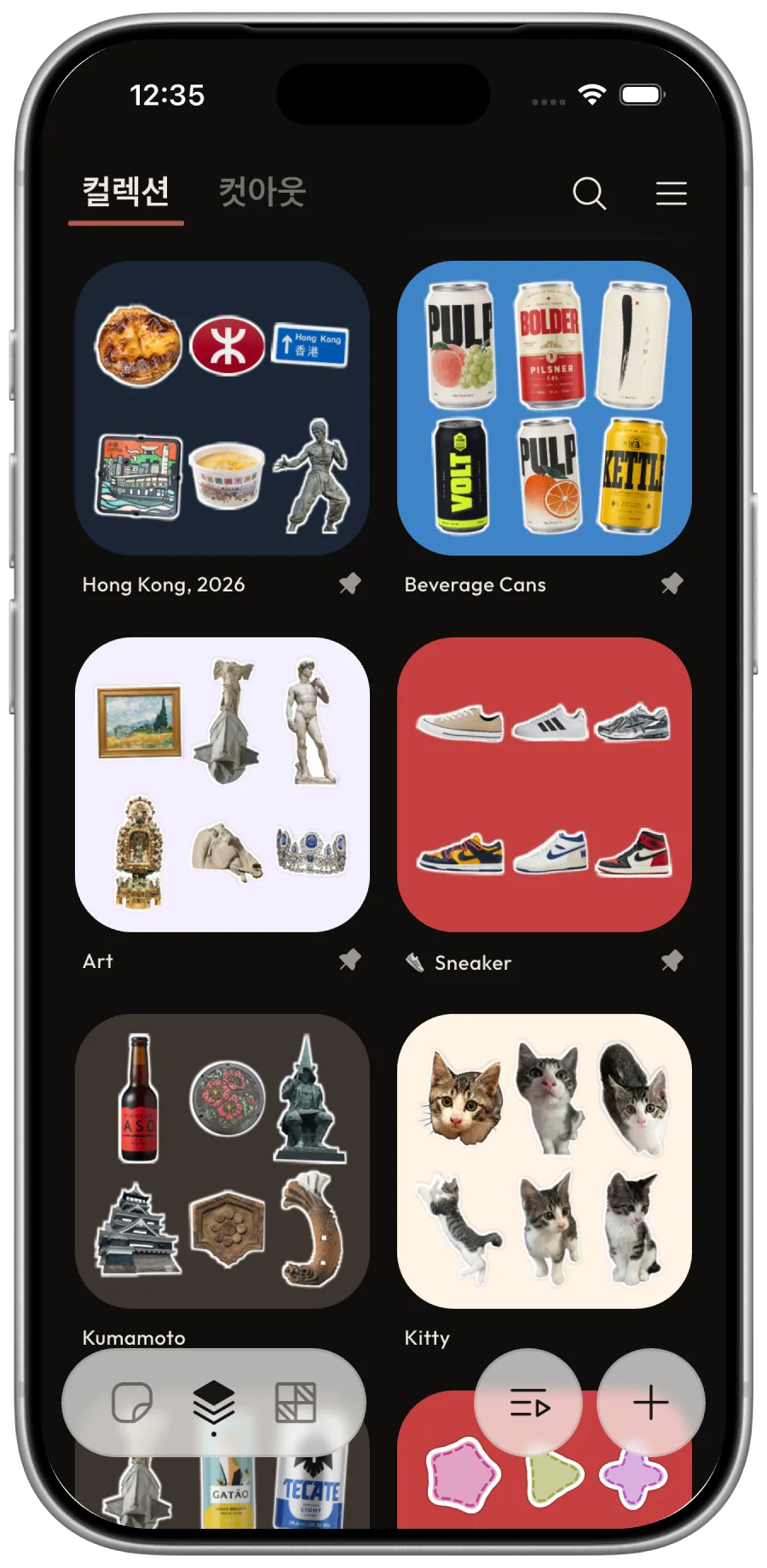The height and width of the screenshot is (1568, 767).
Task: Toggle the pin on Sneaker collection
Action: point(672,960)
